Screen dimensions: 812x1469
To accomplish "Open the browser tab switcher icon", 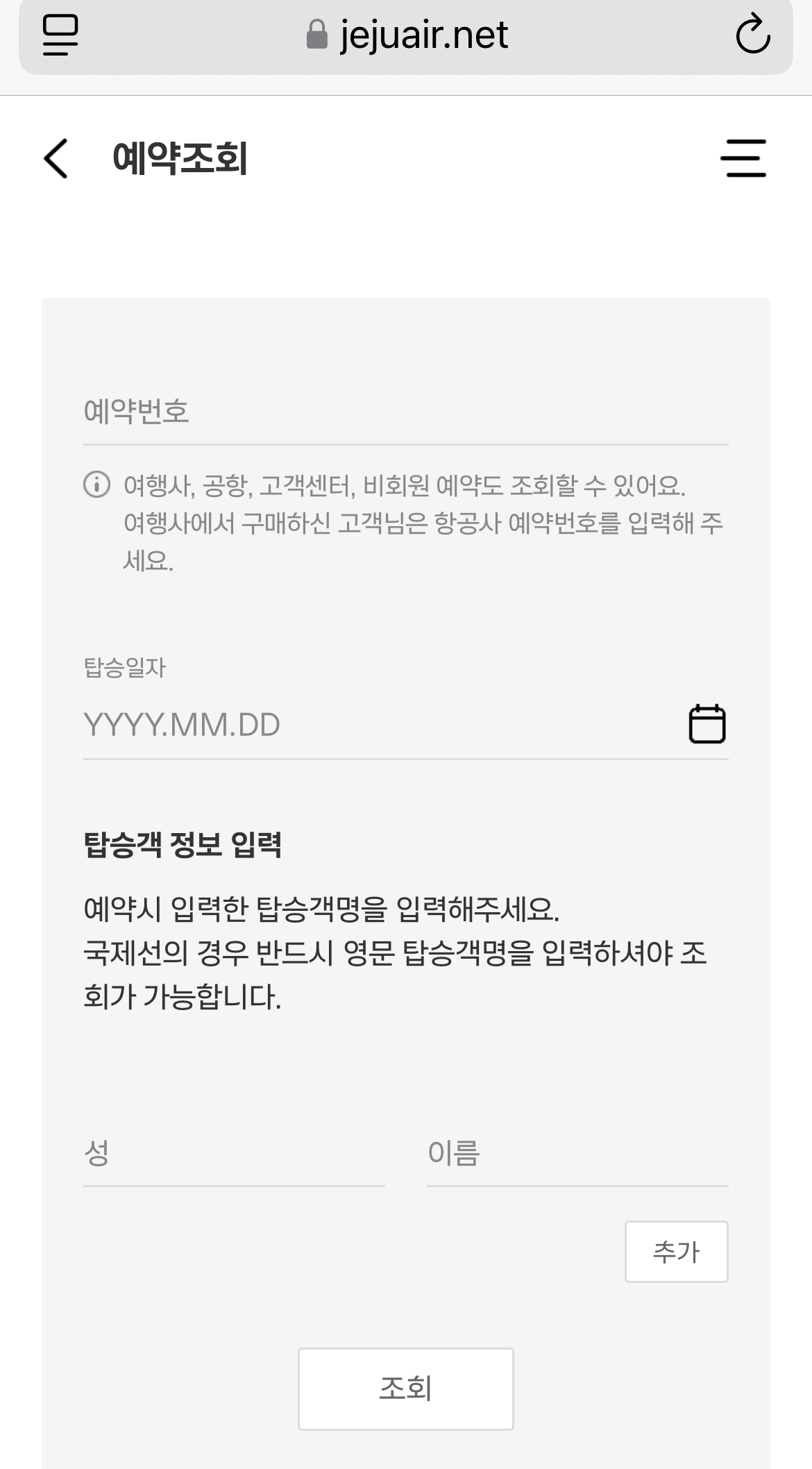I will point(60,35).
